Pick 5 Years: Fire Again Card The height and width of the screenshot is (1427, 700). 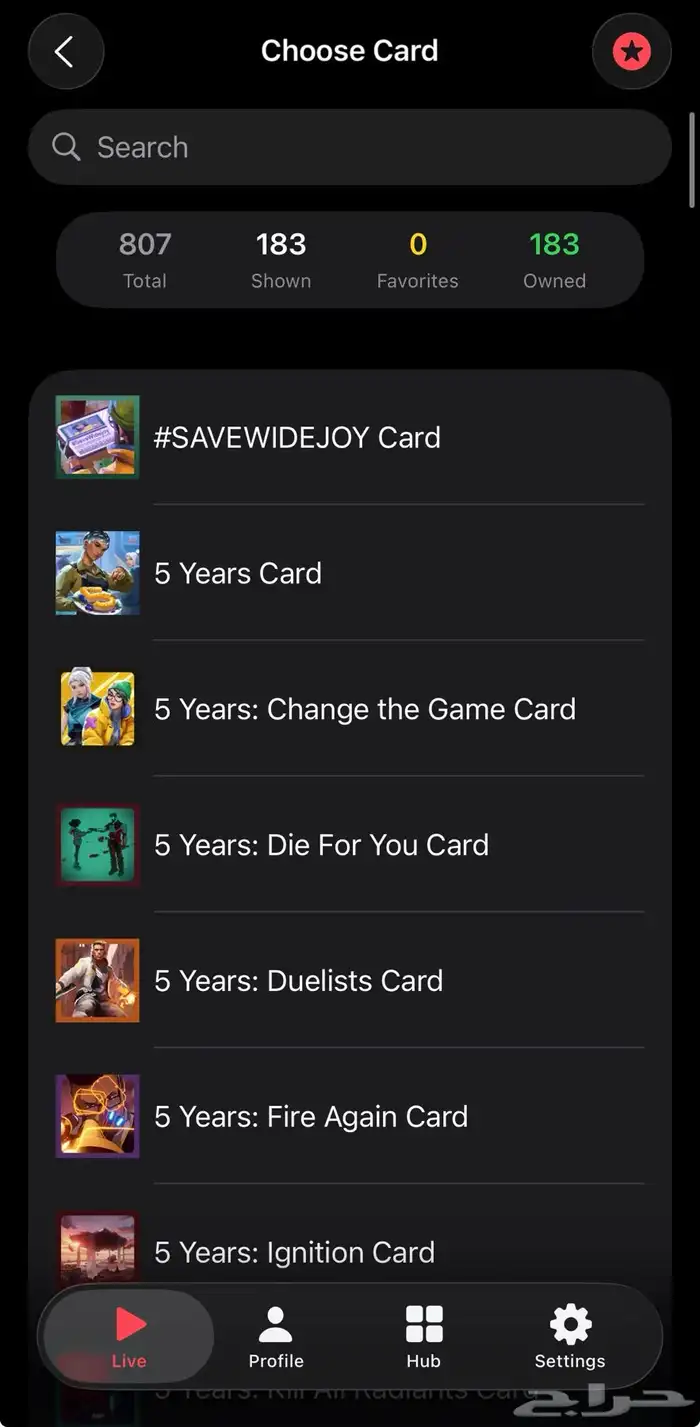click(350, 1117)
